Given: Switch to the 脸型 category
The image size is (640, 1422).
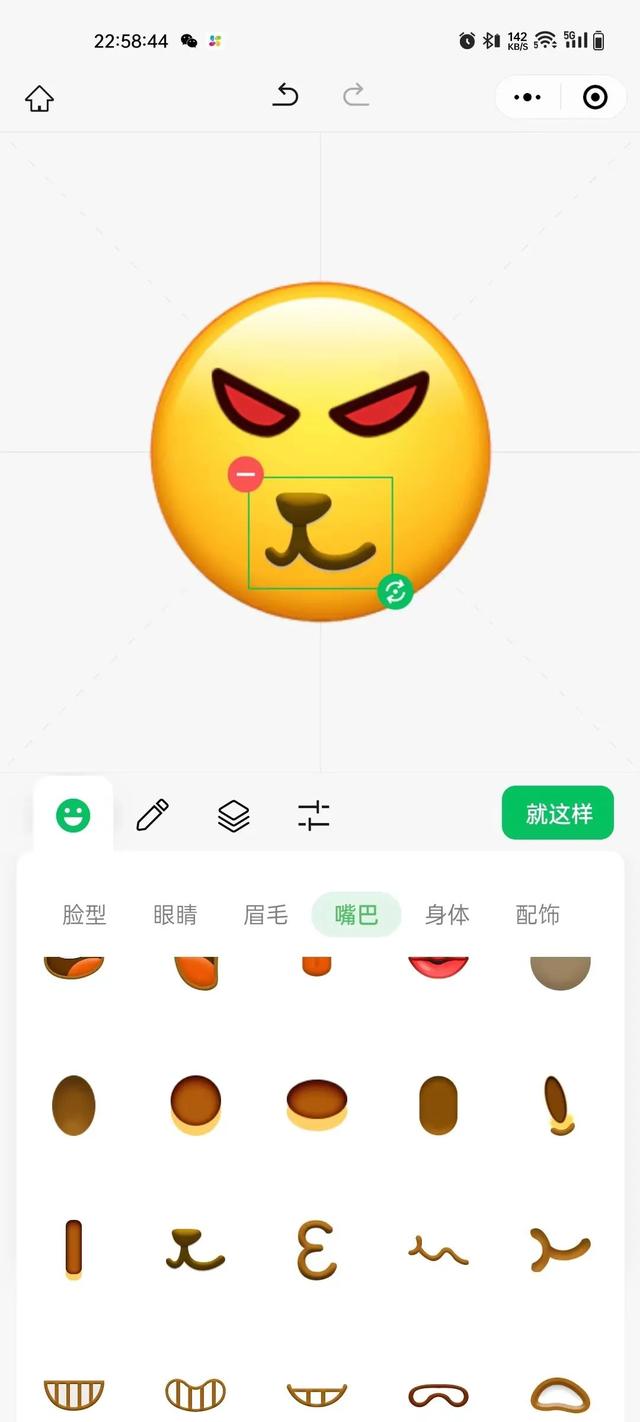Looking at the screenshot, I should [x=84, y=915].
